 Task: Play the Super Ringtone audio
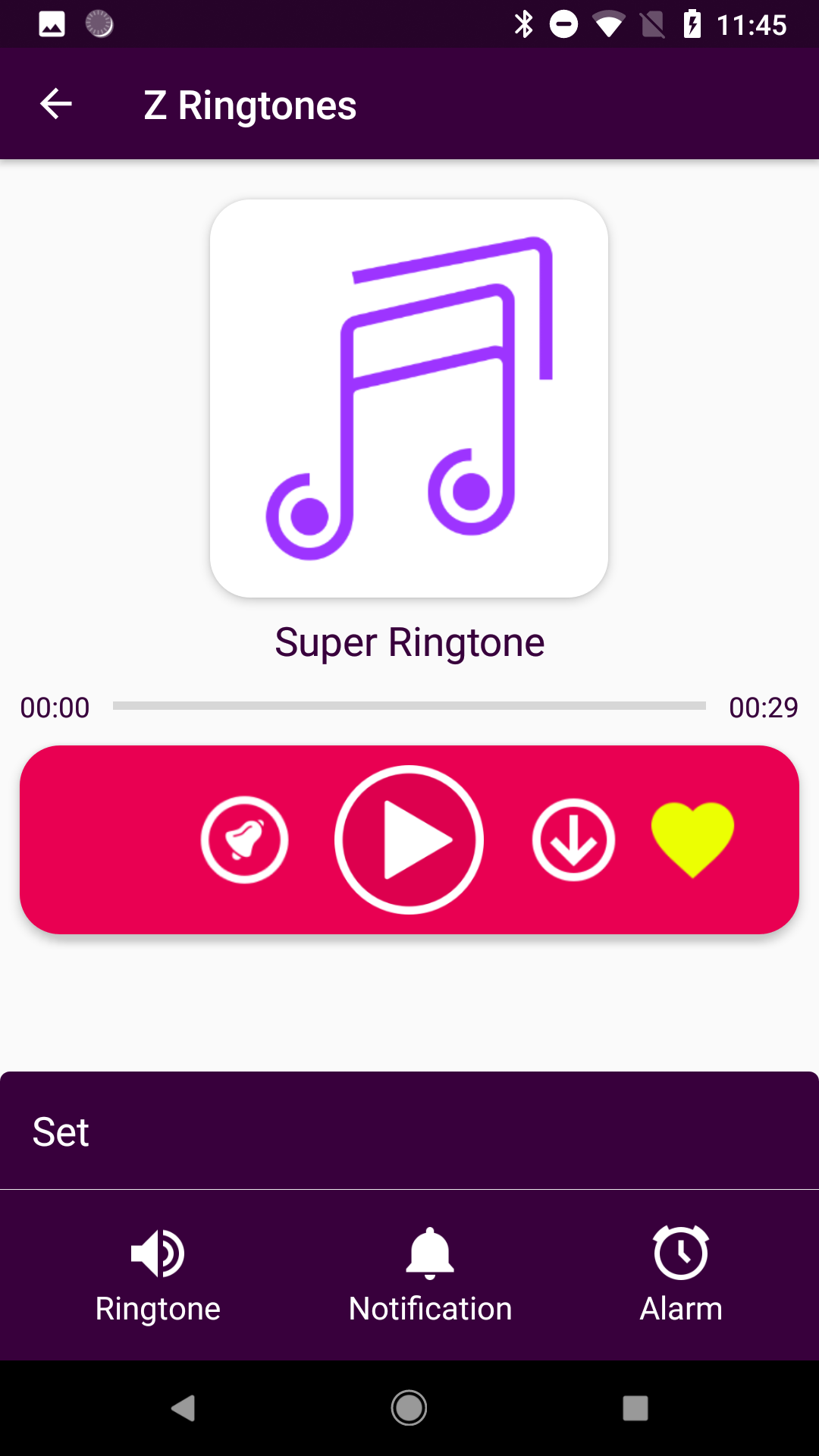point(409,839)
